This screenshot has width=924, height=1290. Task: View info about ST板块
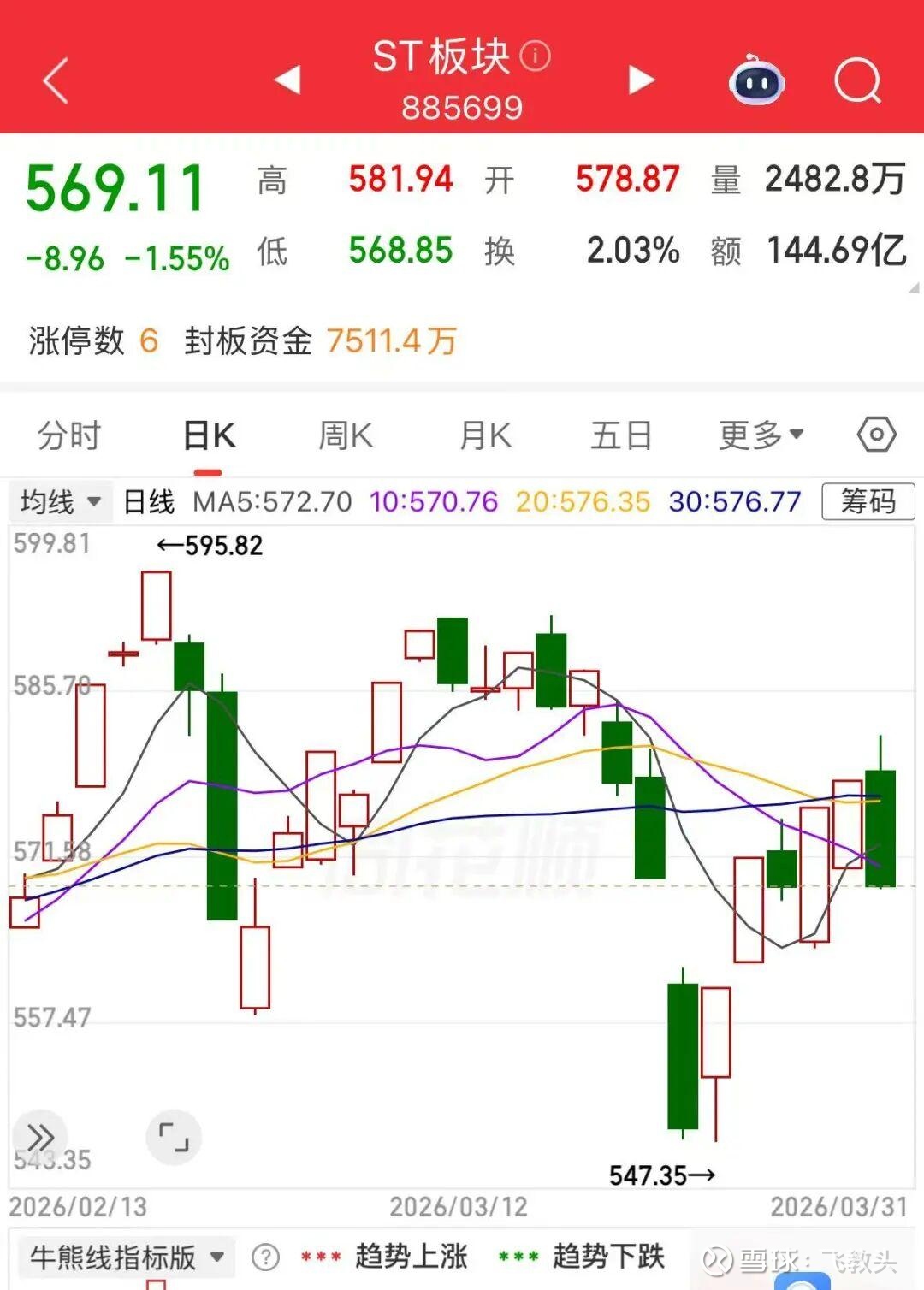(x=536, y=56)
